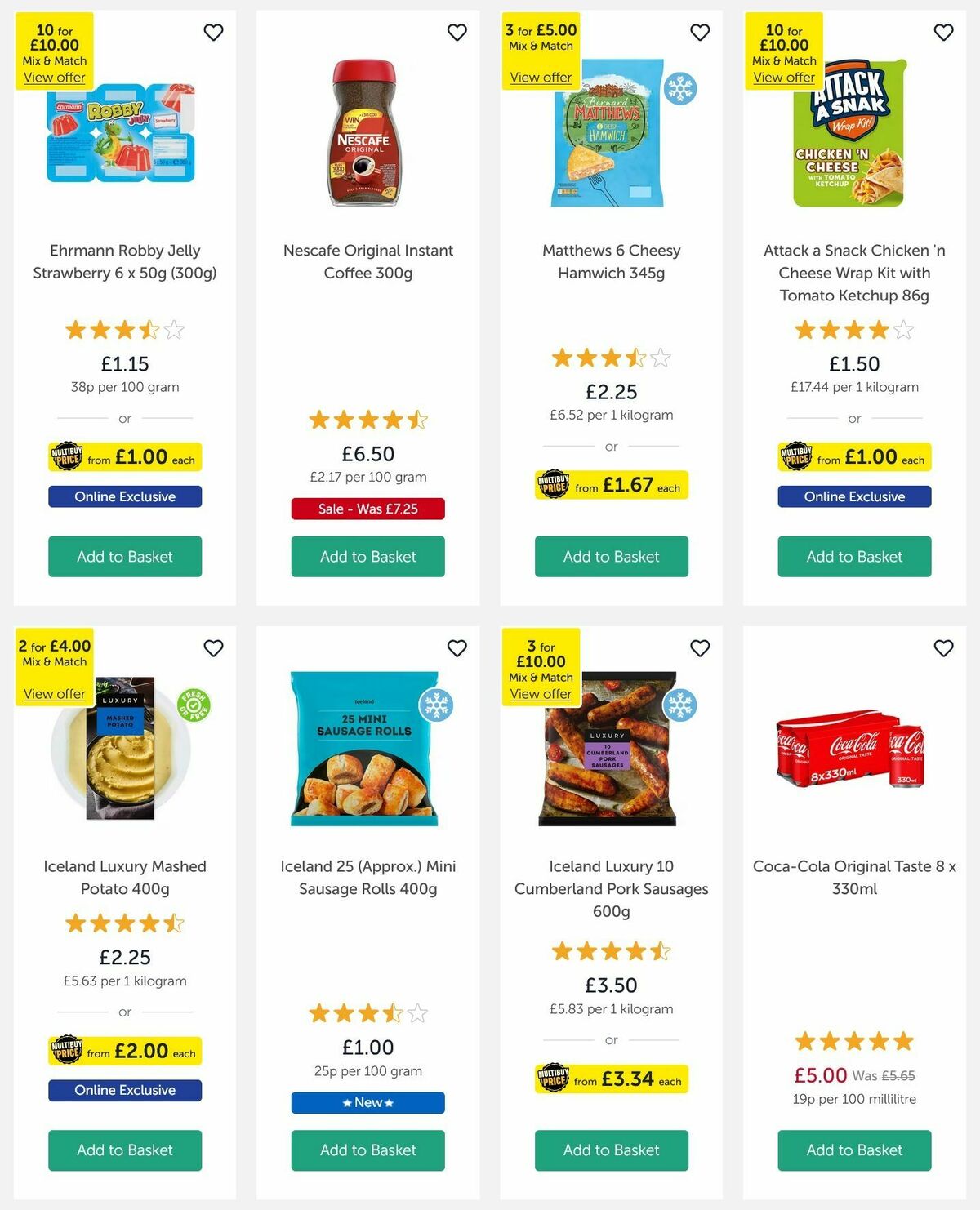The image size is (980, 1210).
Task: Click the Sale - Was £7.25 banner
Action: 367,509
